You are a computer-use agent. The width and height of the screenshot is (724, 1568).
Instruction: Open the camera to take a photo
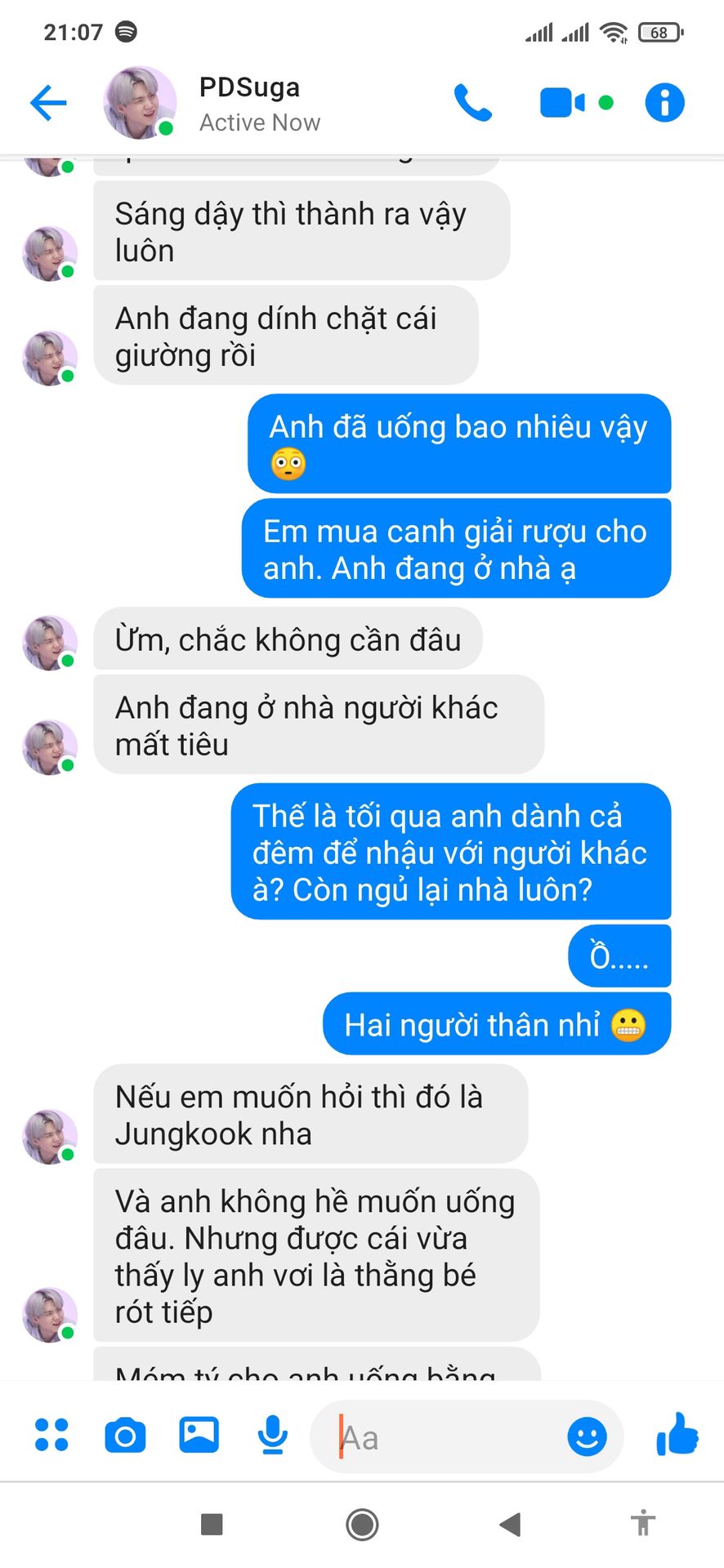(x=125, y=1435)
